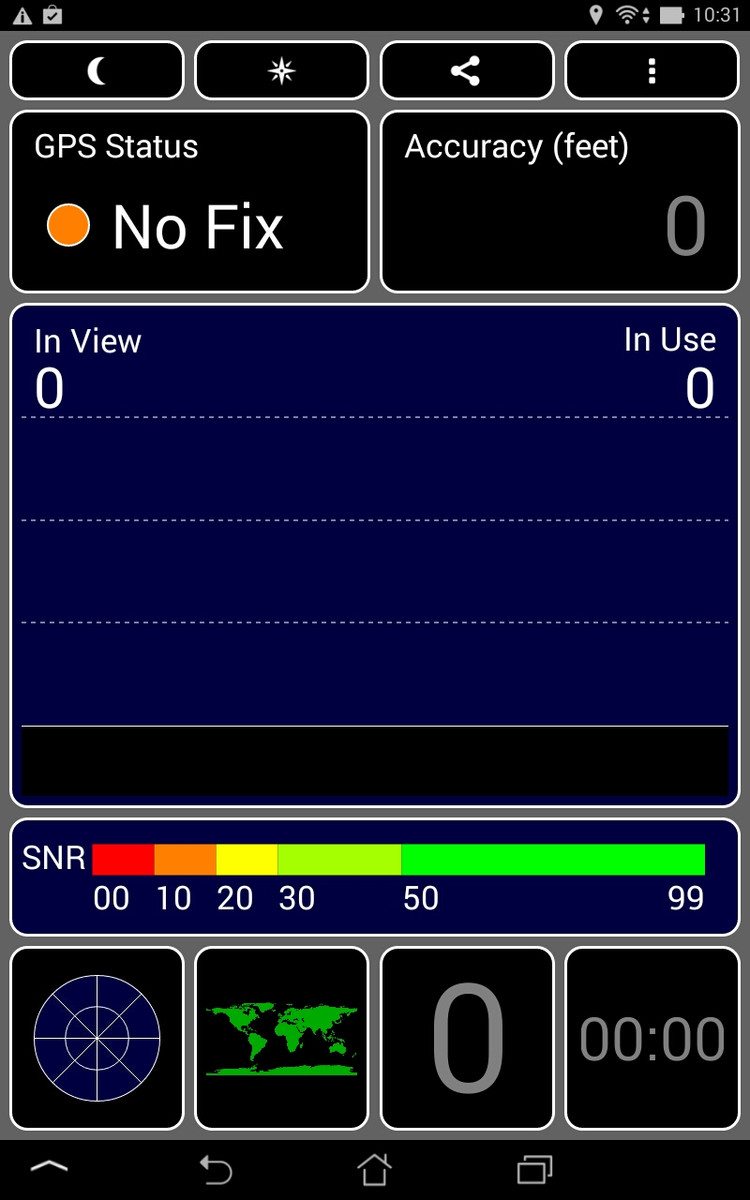Return to the home screen
Viewport: 750px width, 1200px height.
point(374,1168)
